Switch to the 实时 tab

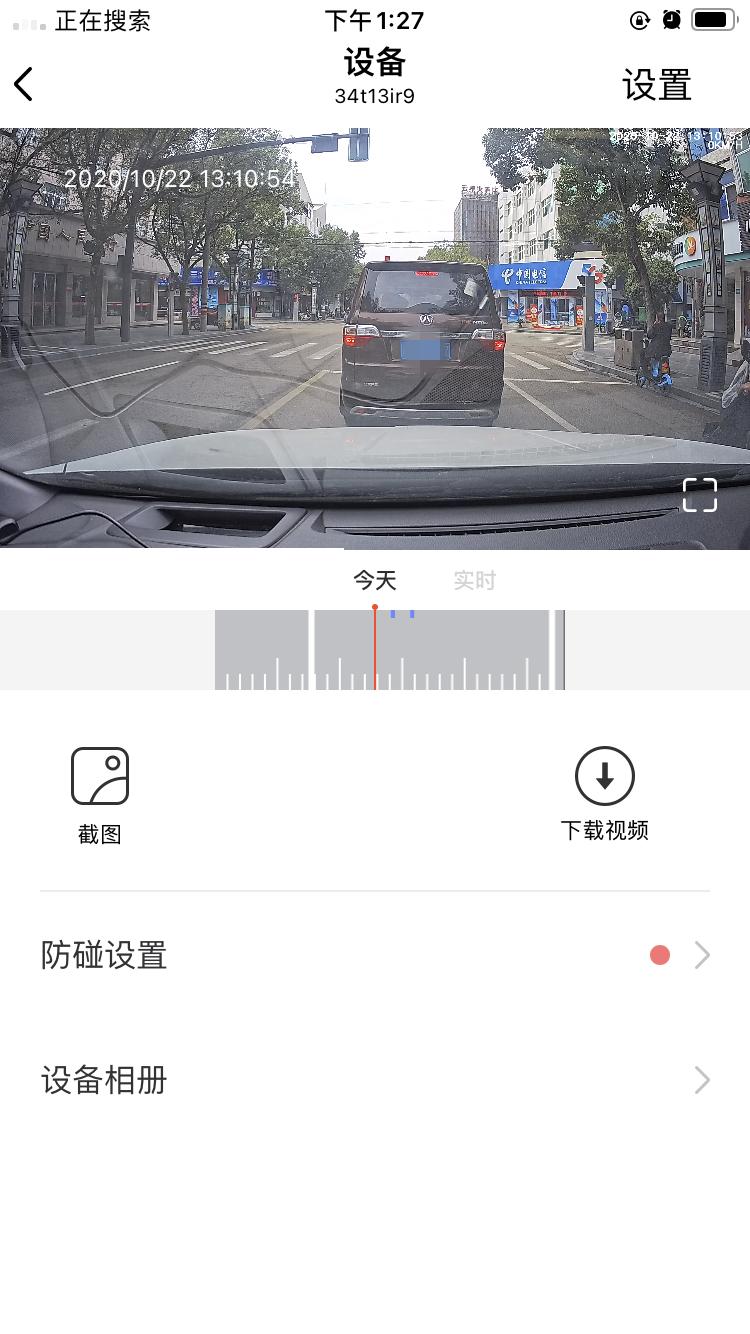473,580
